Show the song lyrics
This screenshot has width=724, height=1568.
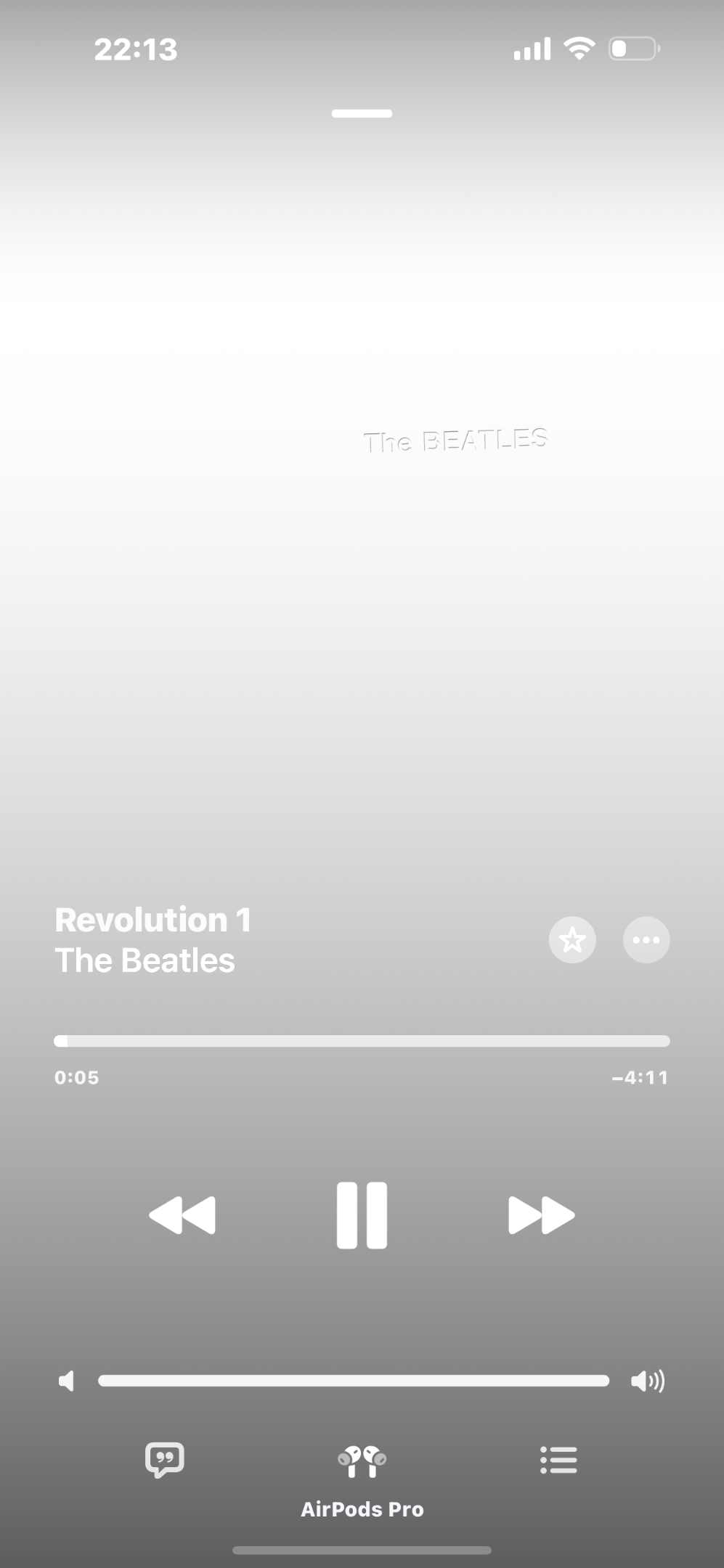(x=165, y=1460)
